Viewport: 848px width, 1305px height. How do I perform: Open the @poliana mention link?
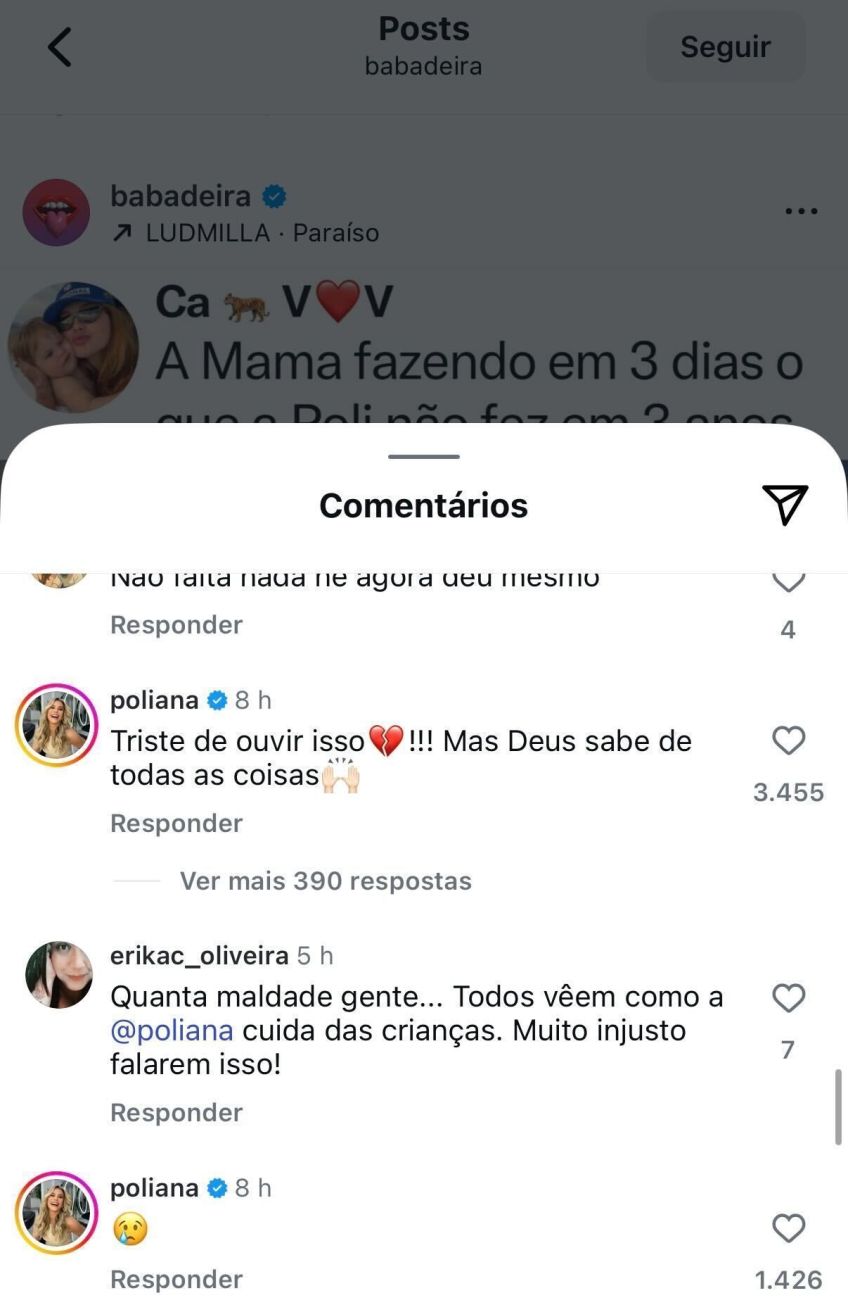[172, 1030]
